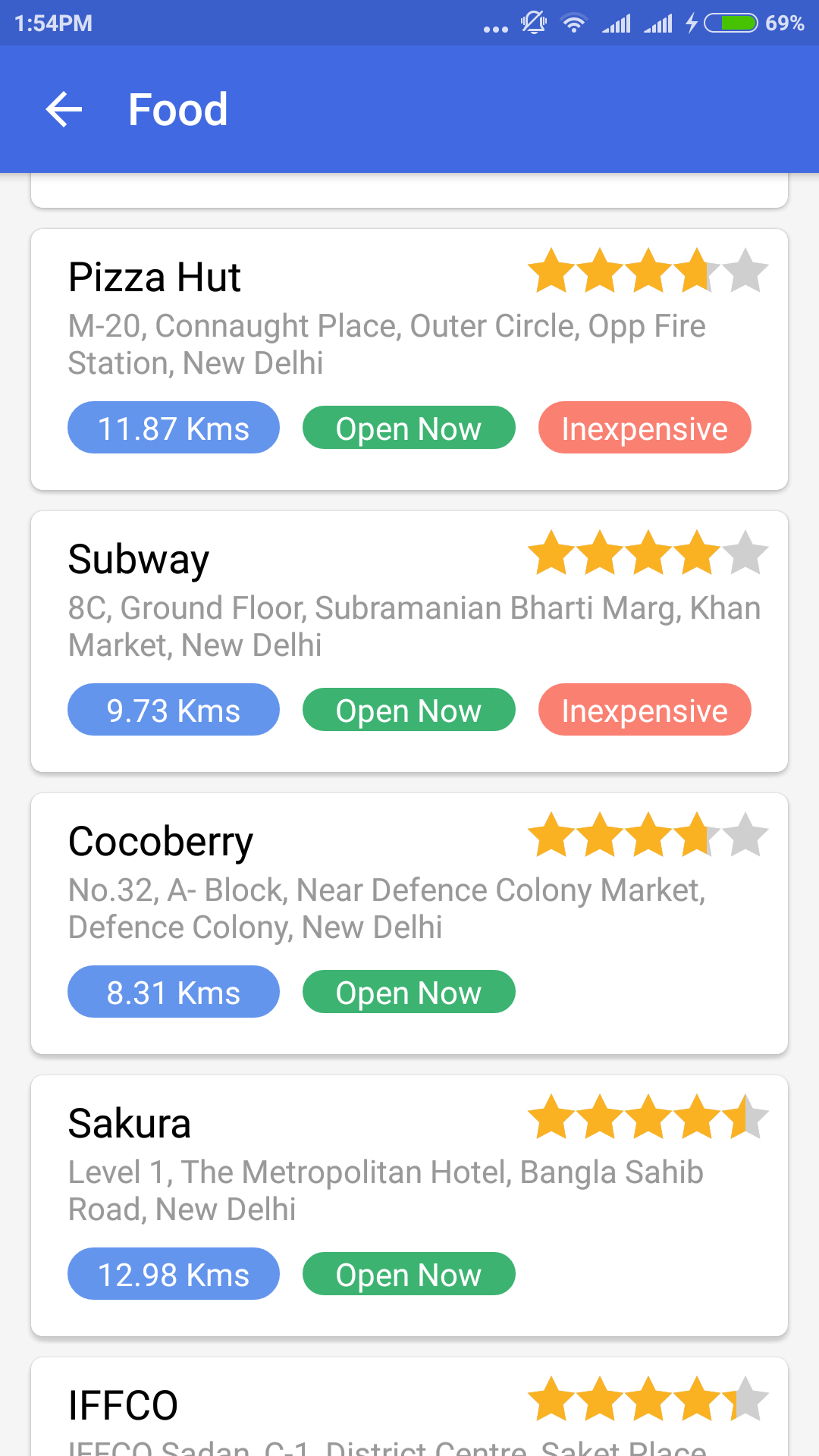Expand the Pizza Hut listing card

[409, 356]
